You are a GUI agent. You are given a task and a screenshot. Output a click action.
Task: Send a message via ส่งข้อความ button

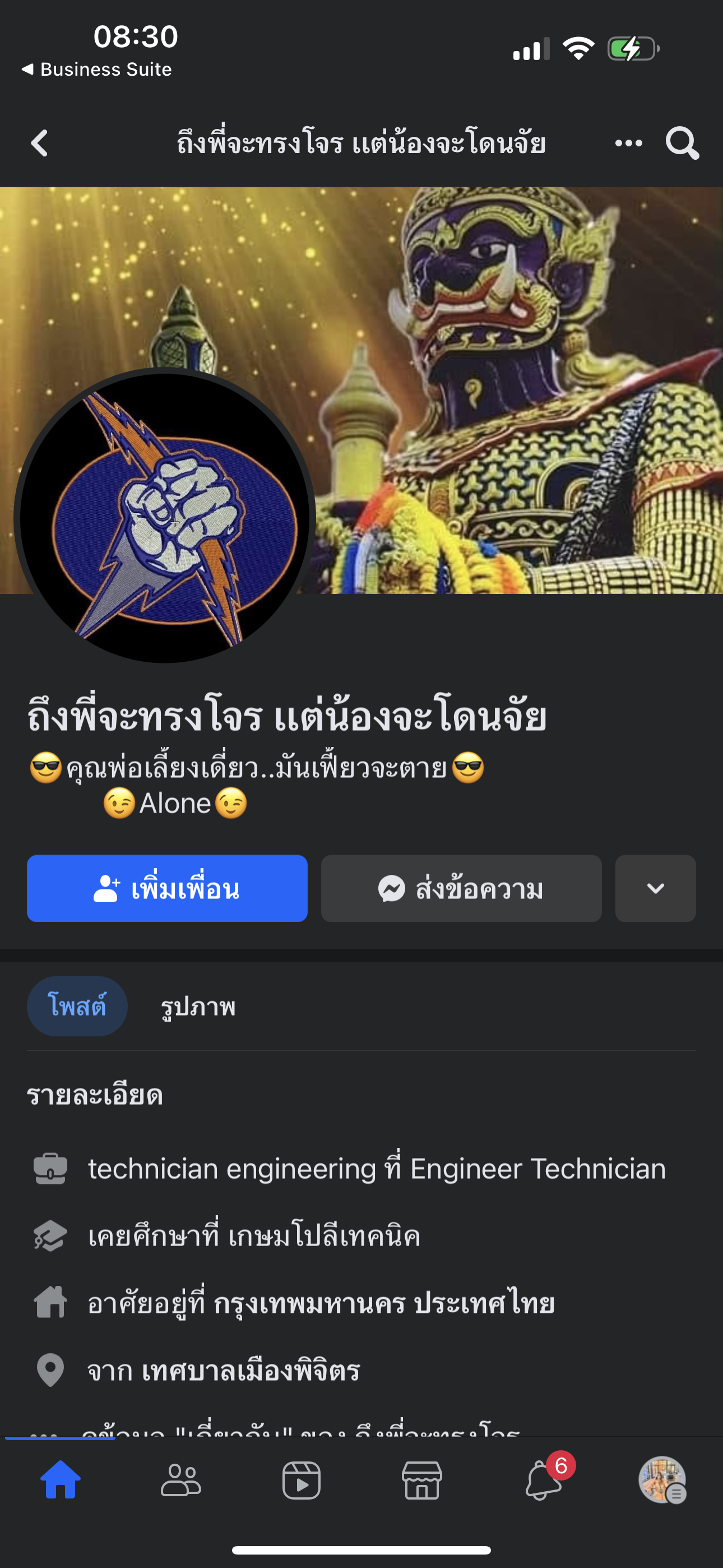pos(461,888)
